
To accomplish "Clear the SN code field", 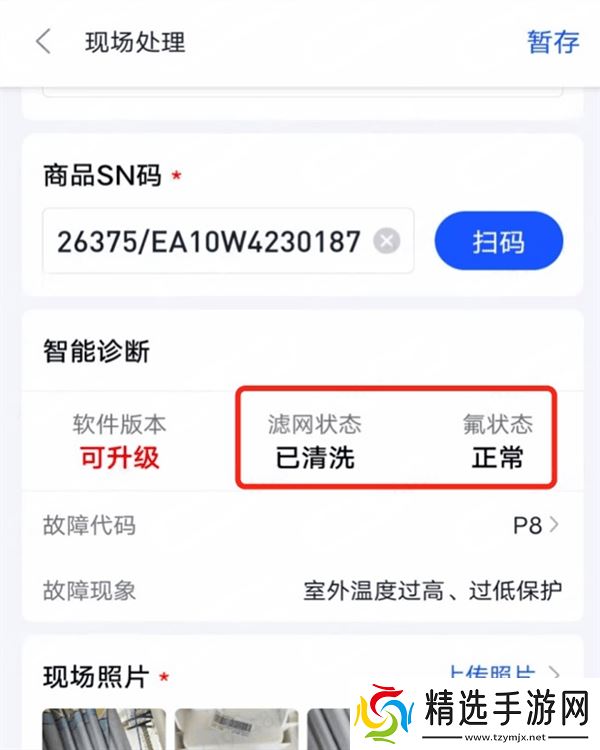I will pos(387,241).
